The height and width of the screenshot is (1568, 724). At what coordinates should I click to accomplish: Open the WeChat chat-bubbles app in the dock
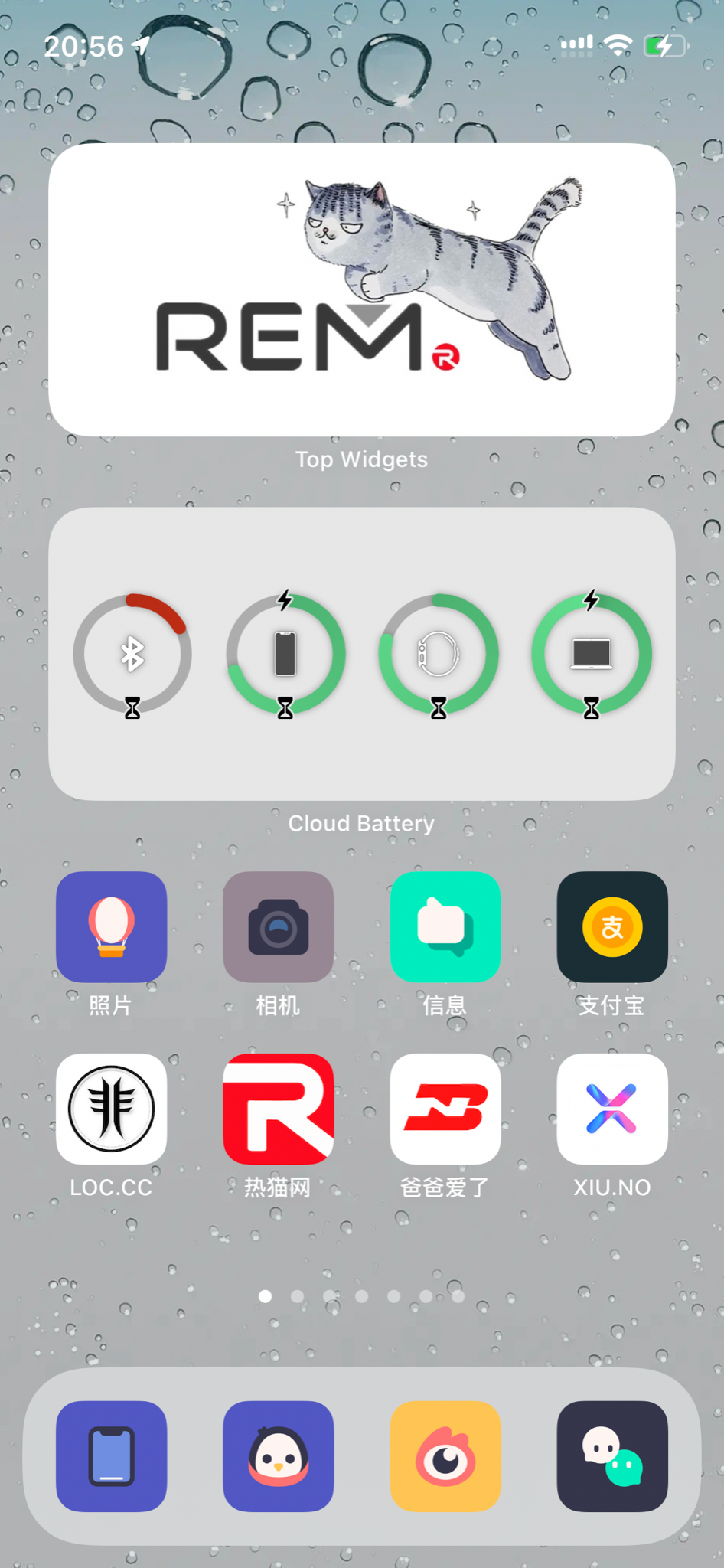click(x=611, y=1455)
